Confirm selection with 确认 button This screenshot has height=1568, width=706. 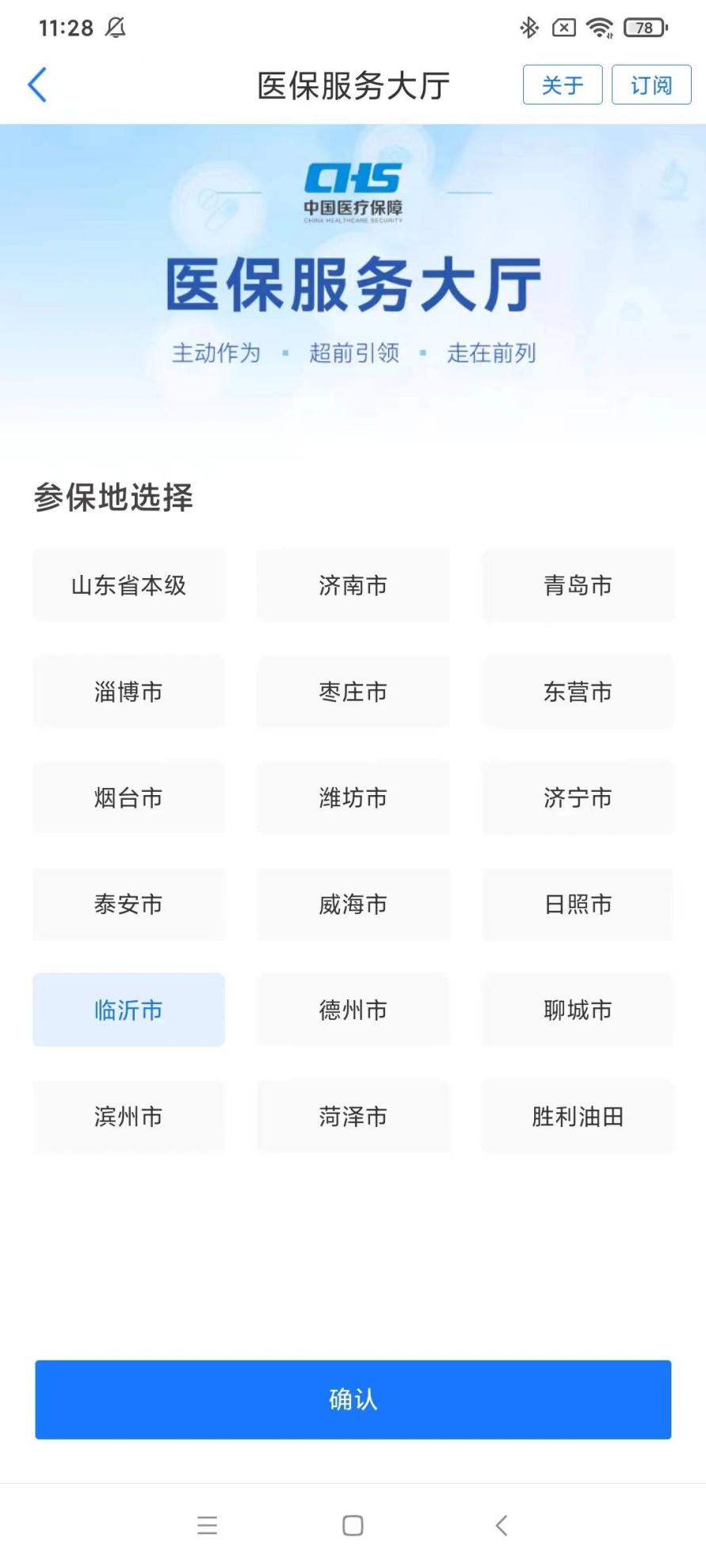(353, 1399)
